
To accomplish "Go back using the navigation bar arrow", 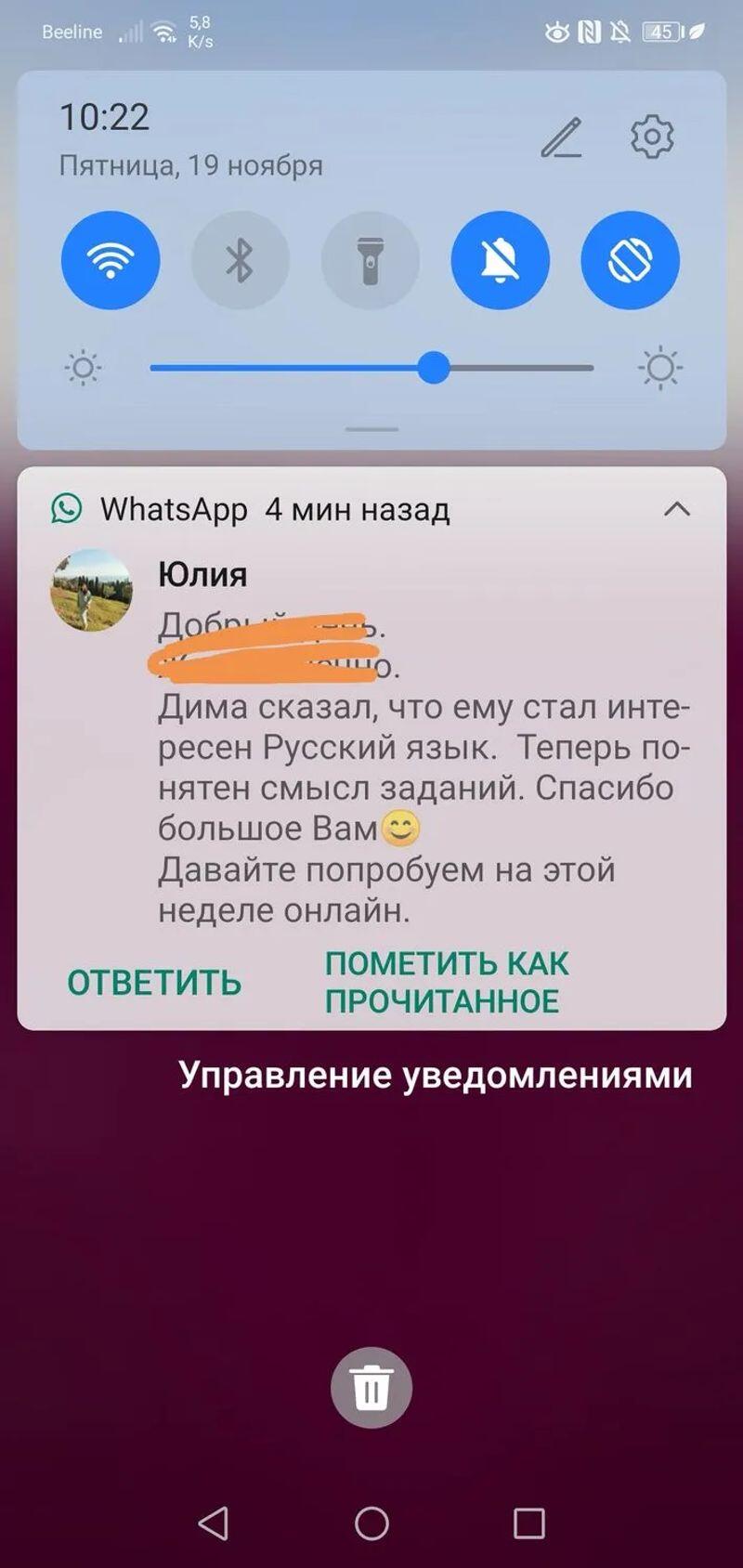I will [x=214, y=1523].
